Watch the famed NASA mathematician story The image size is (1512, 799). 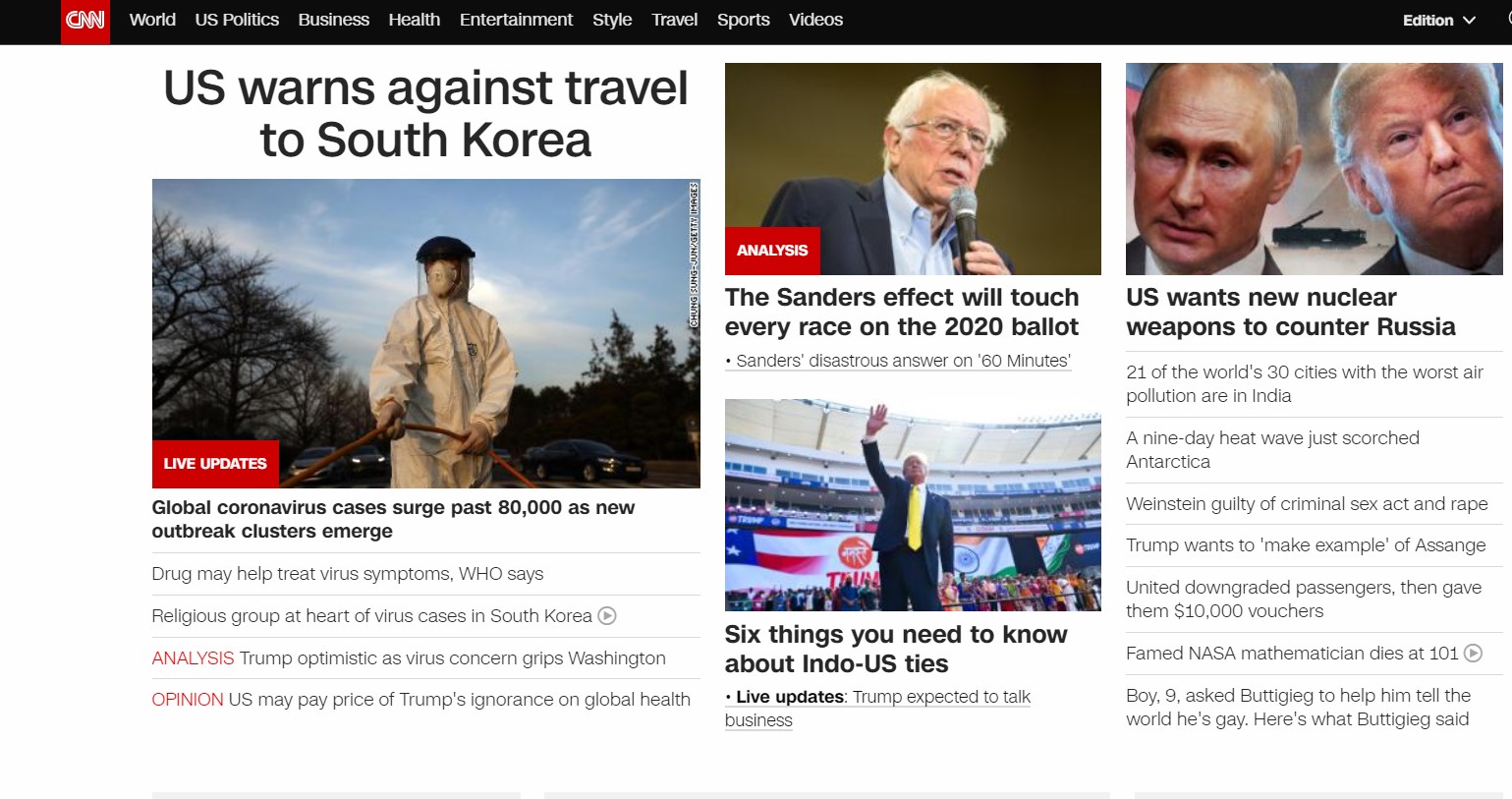(x=1292, y=654)
